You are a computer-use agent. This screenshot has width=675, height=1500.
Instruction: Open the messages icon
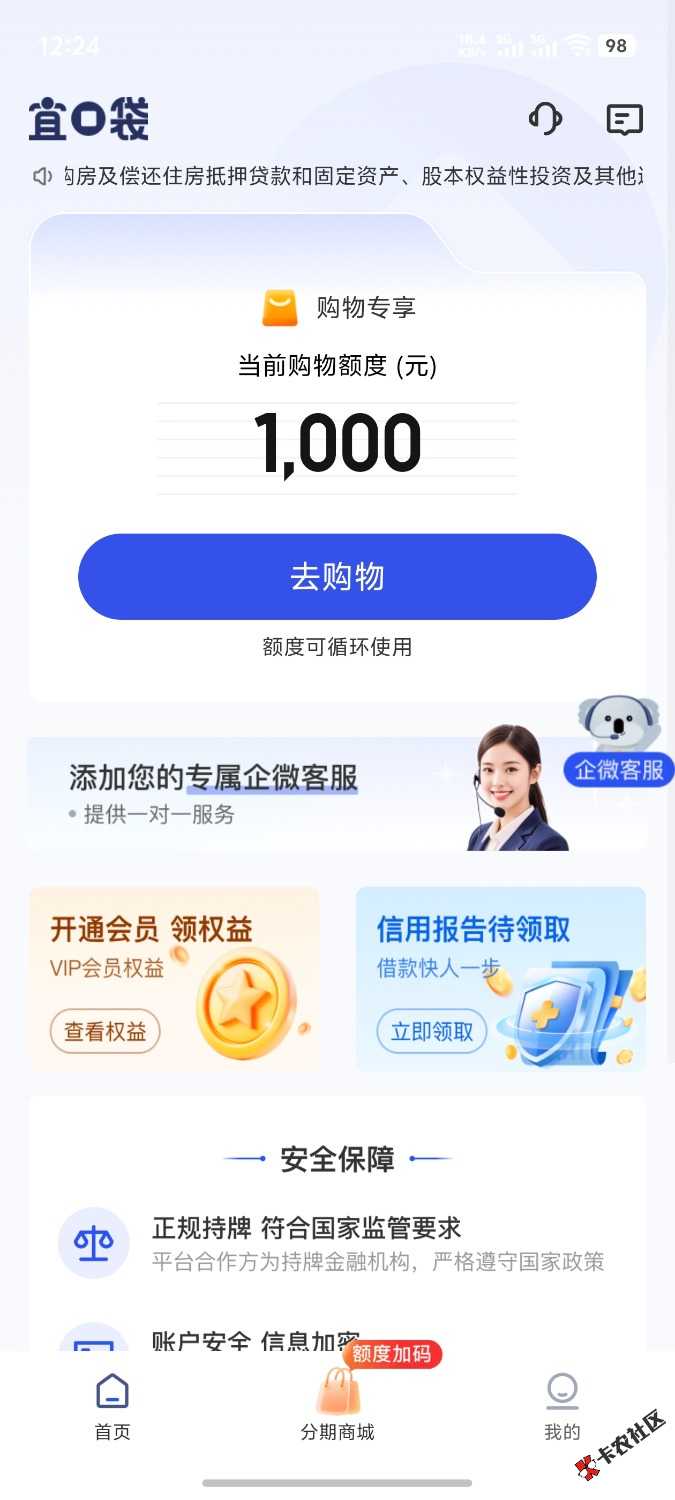point(625,120)
